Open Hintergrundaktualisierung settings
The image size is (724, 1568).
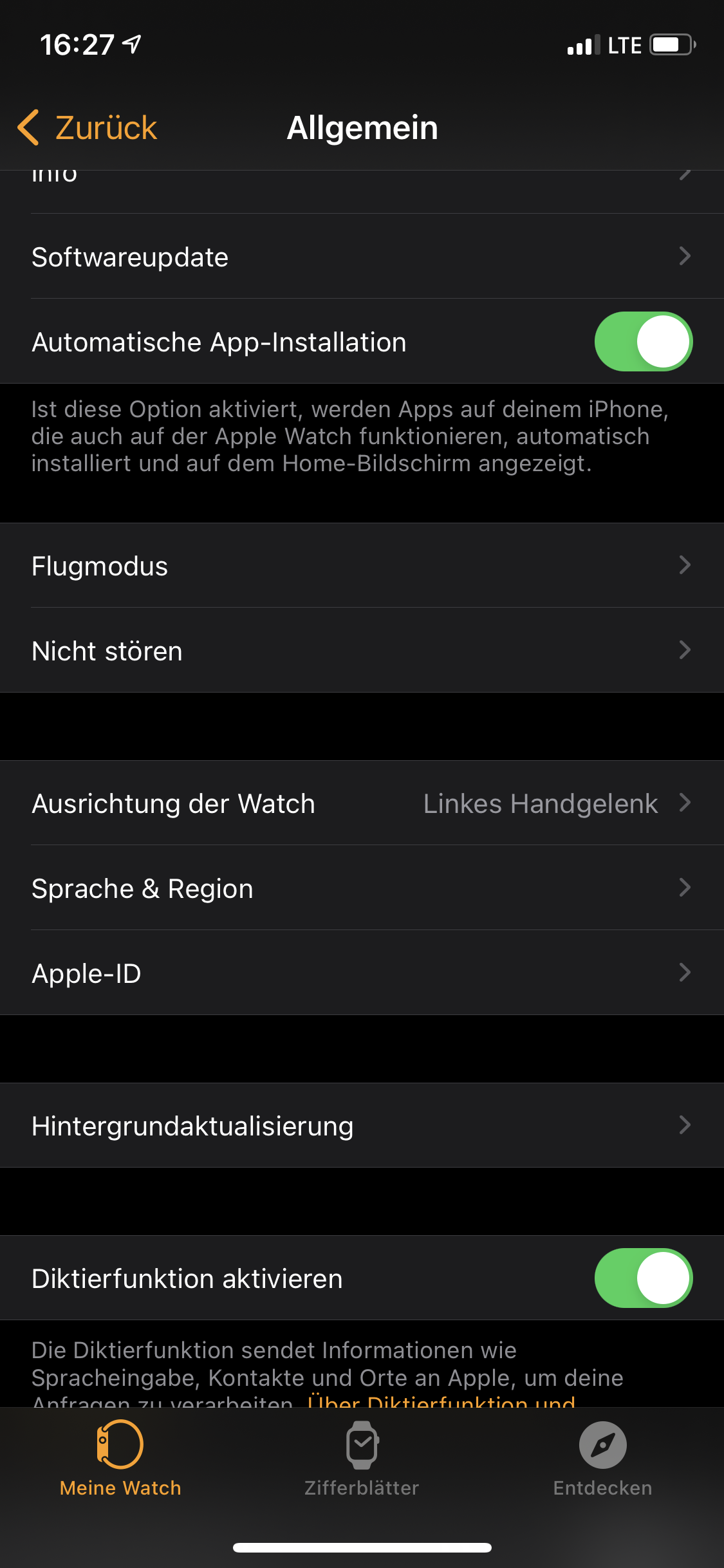pyautogui.click(x=360, y=1126)
